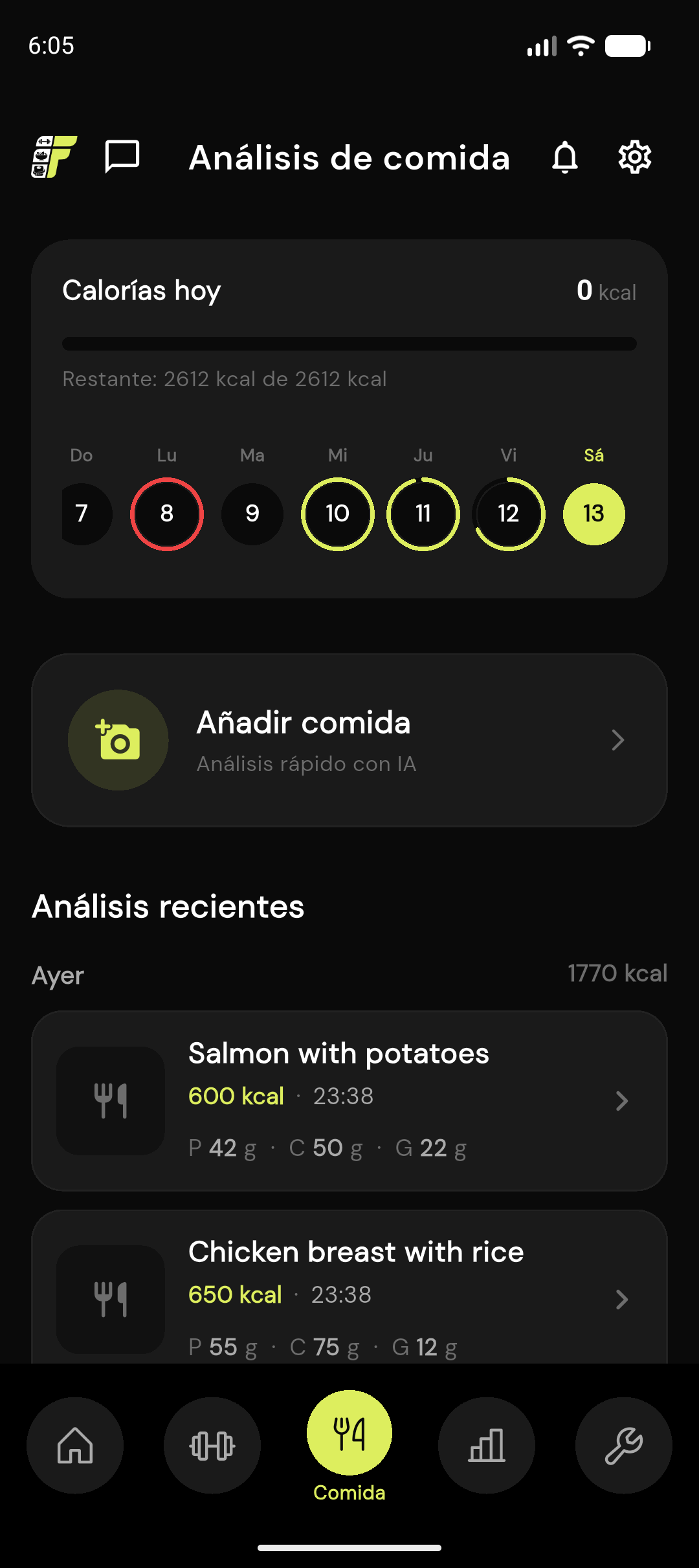Screen dimensions: 699x1568
Task: Select Monday day 8
Action: [x=167, y=514]
